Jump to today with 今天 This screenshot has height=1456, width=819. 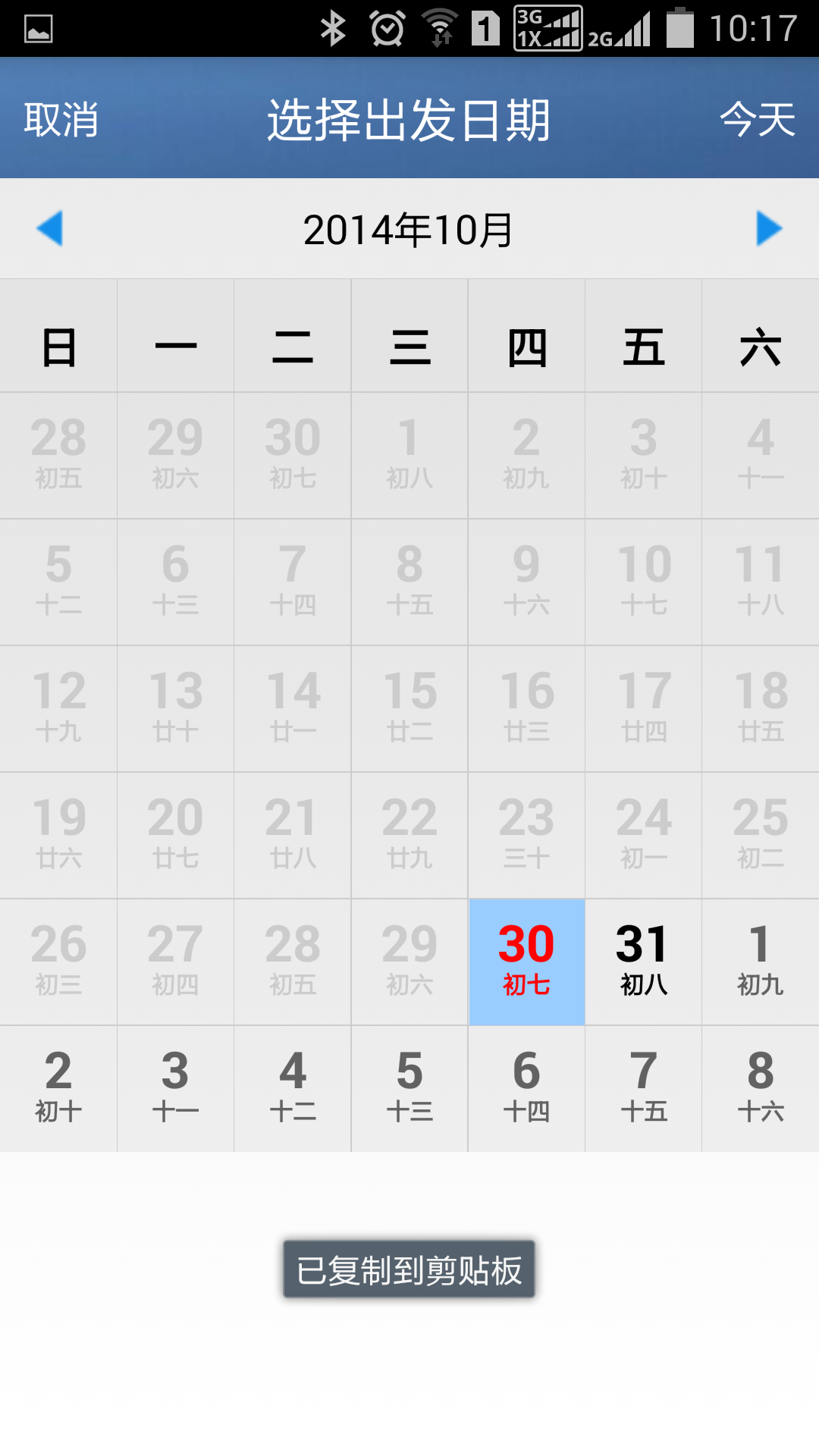tap(758, 120)
